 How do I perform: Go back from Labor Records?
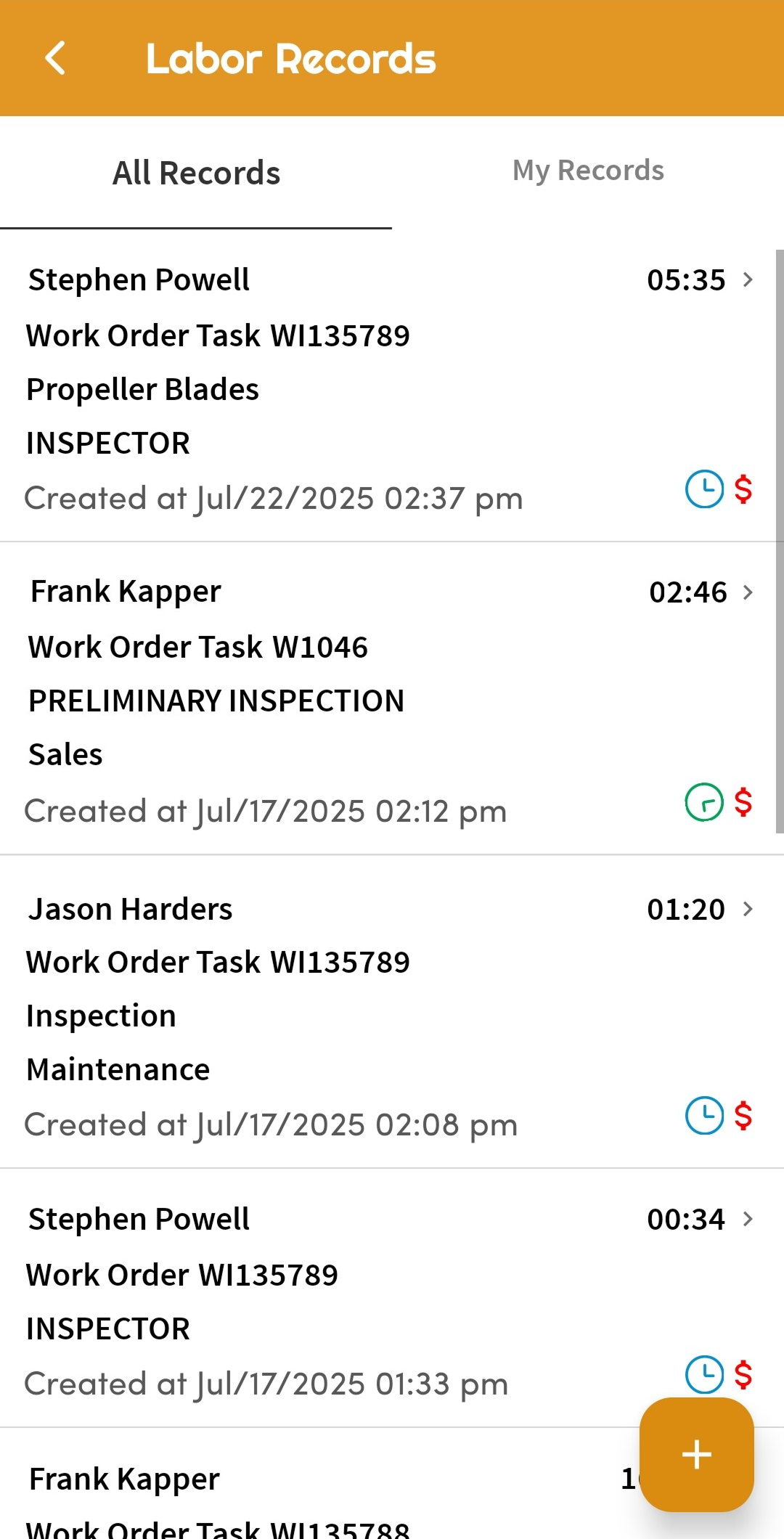(x=55, y=58)
